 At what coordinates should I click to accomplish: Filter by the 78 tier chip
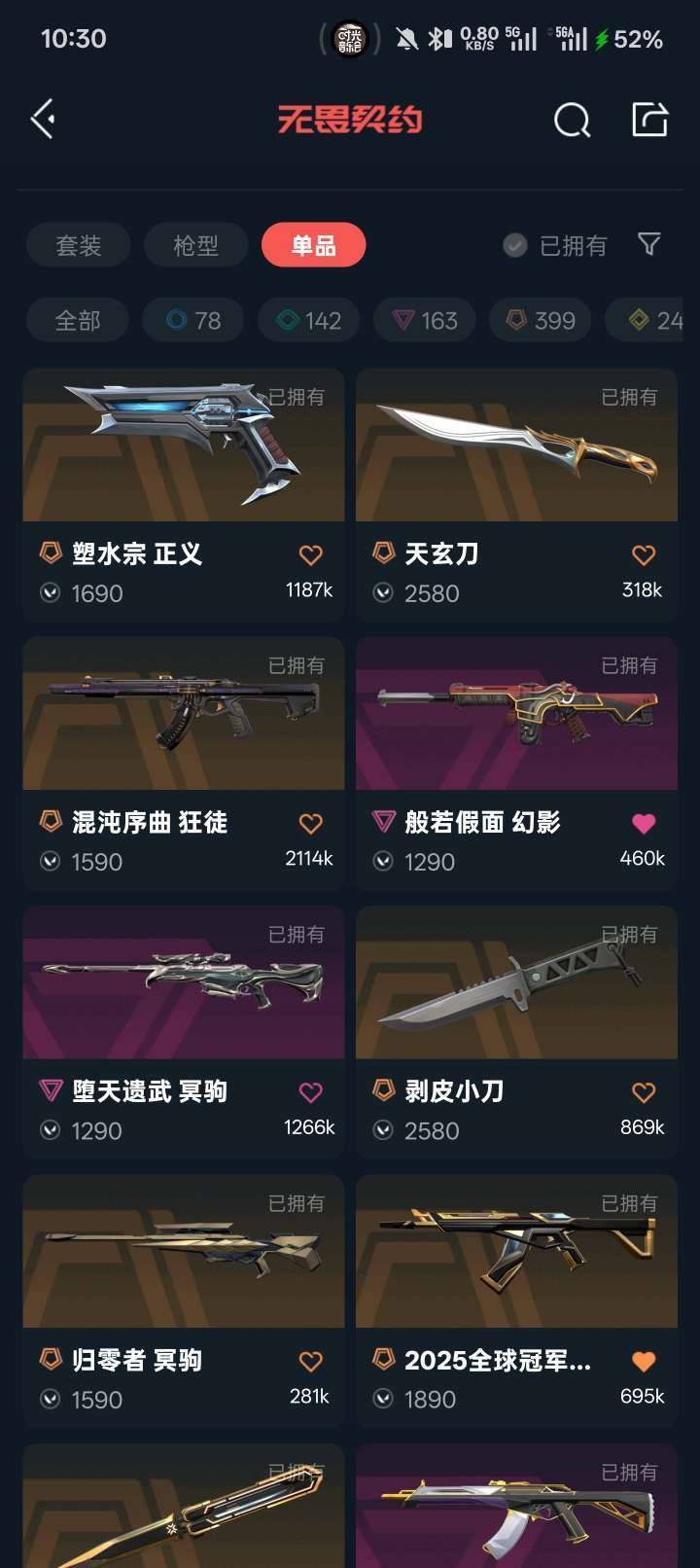(x=192, y=320)
